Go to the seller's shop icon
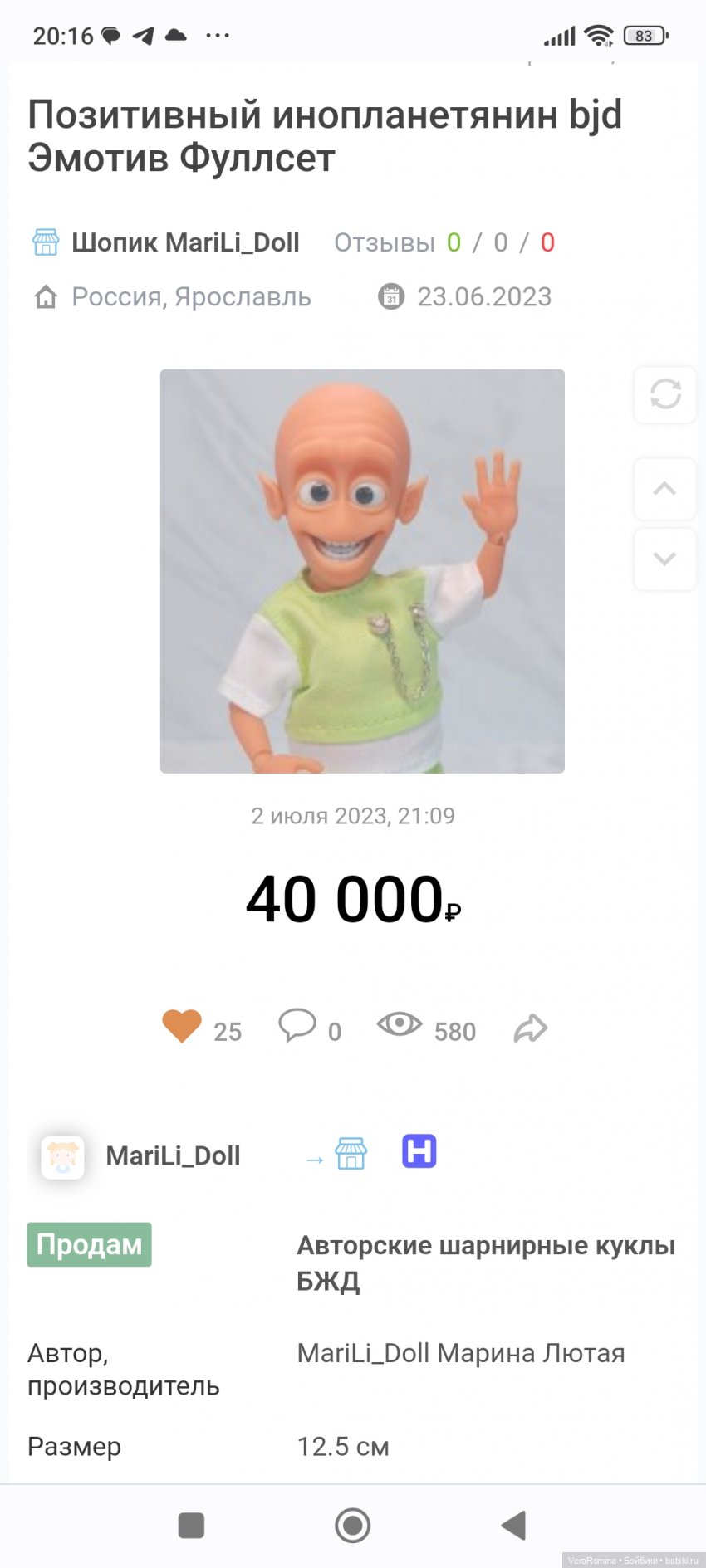The image size is (706, 1568). (x=351, y=1154)
